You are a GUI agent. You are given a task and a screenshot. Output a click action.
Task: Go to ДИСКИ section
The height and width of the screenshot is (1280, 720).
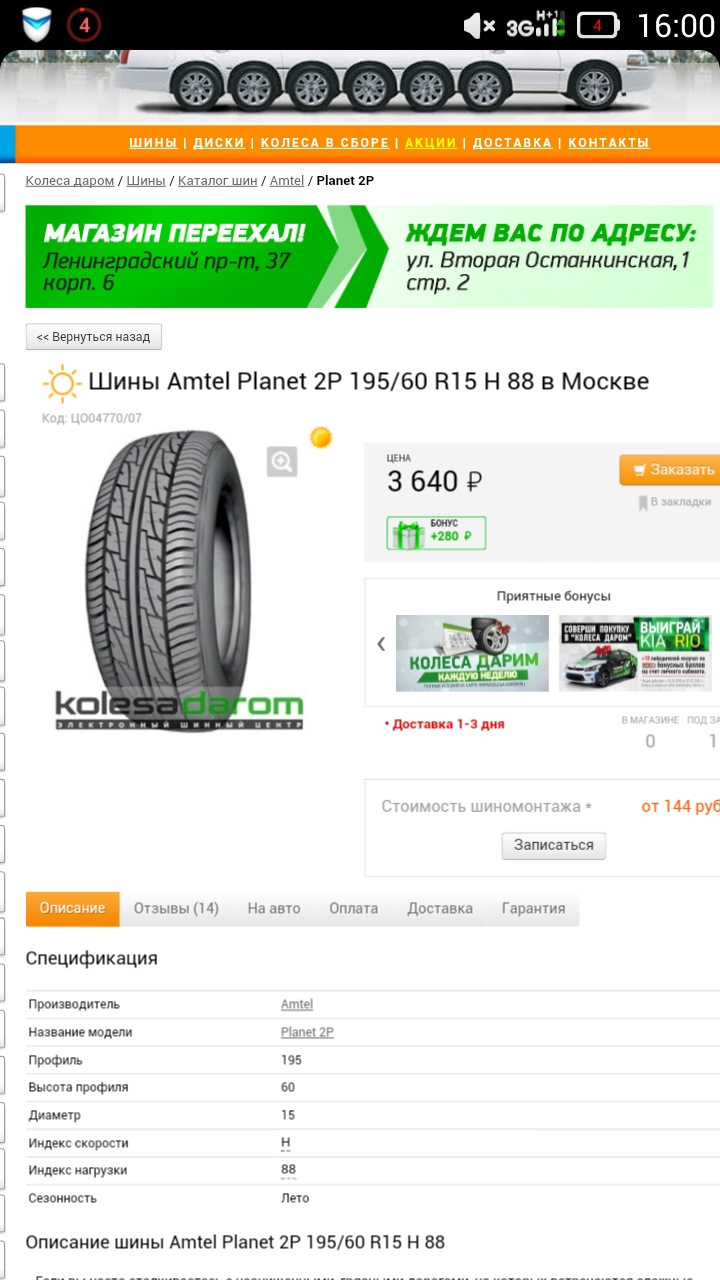pyautogui.click(x=219, y=143)
